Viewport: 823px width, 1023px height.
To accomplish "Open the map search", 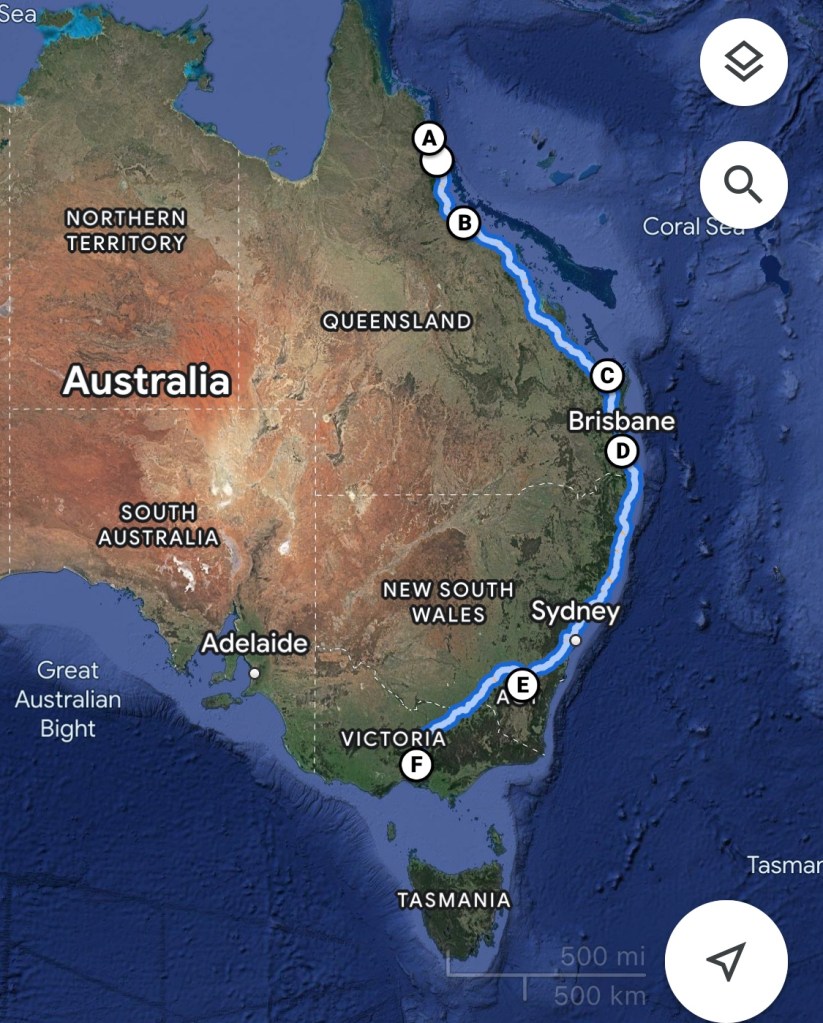I will (x=744, y=185).
